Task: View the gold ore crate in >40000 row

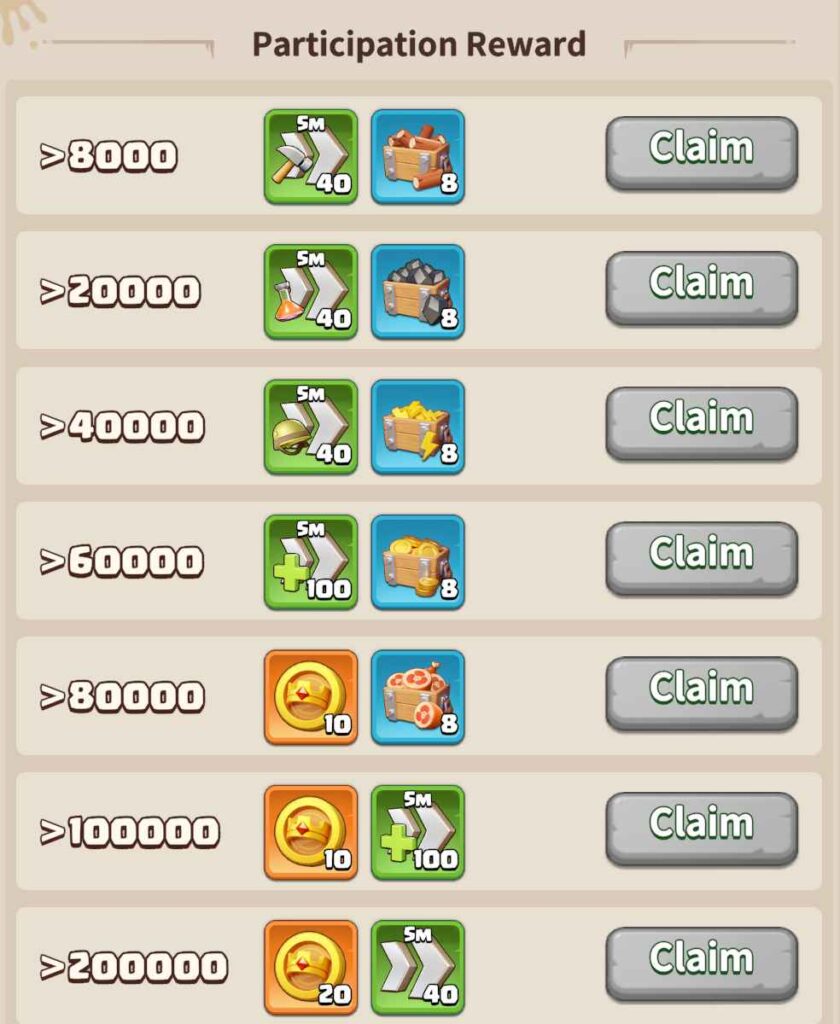Action: point(418,427)
